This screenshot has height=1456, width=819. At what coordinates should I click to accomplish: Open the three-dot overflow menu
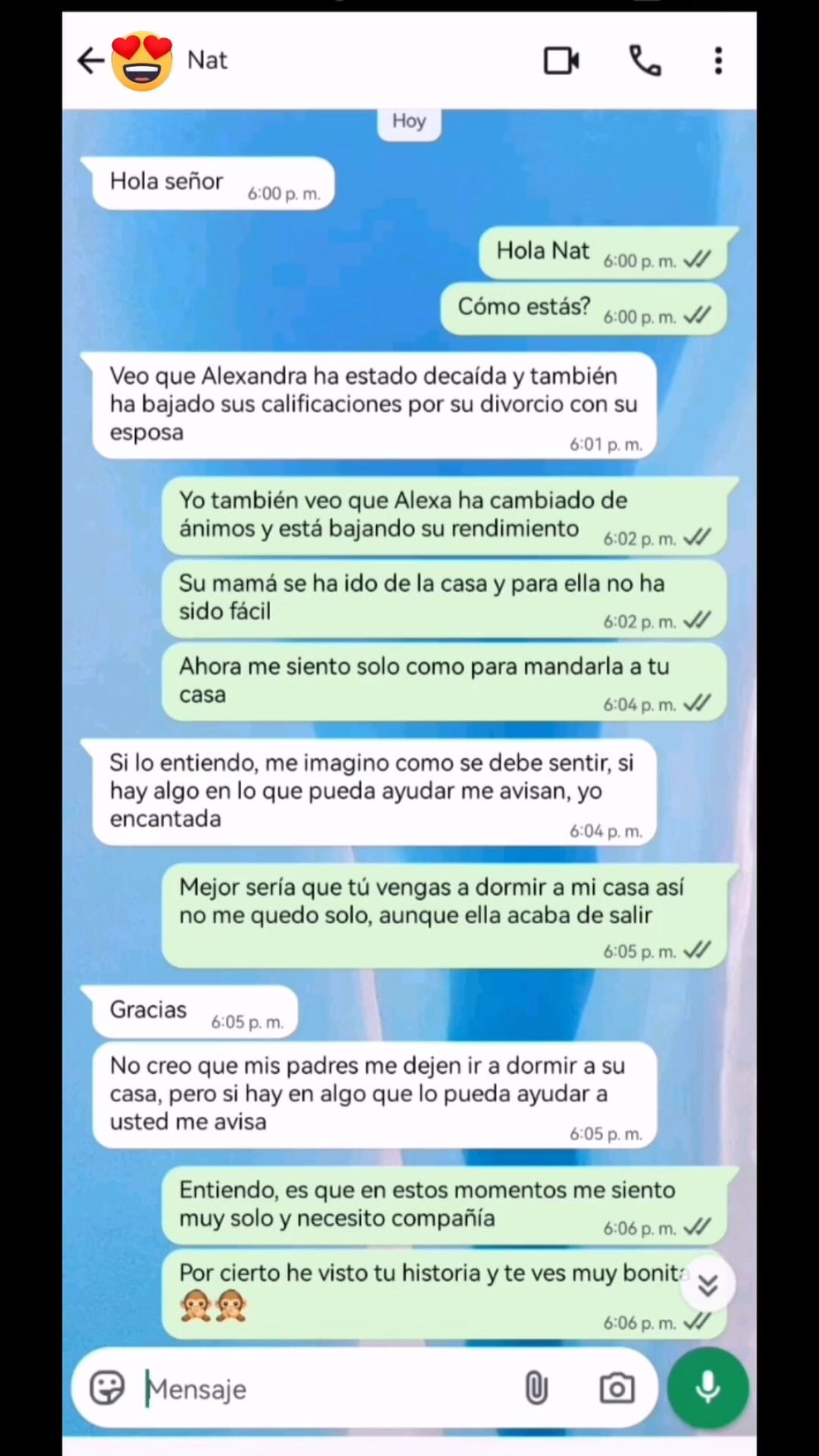tap(718, 61)
